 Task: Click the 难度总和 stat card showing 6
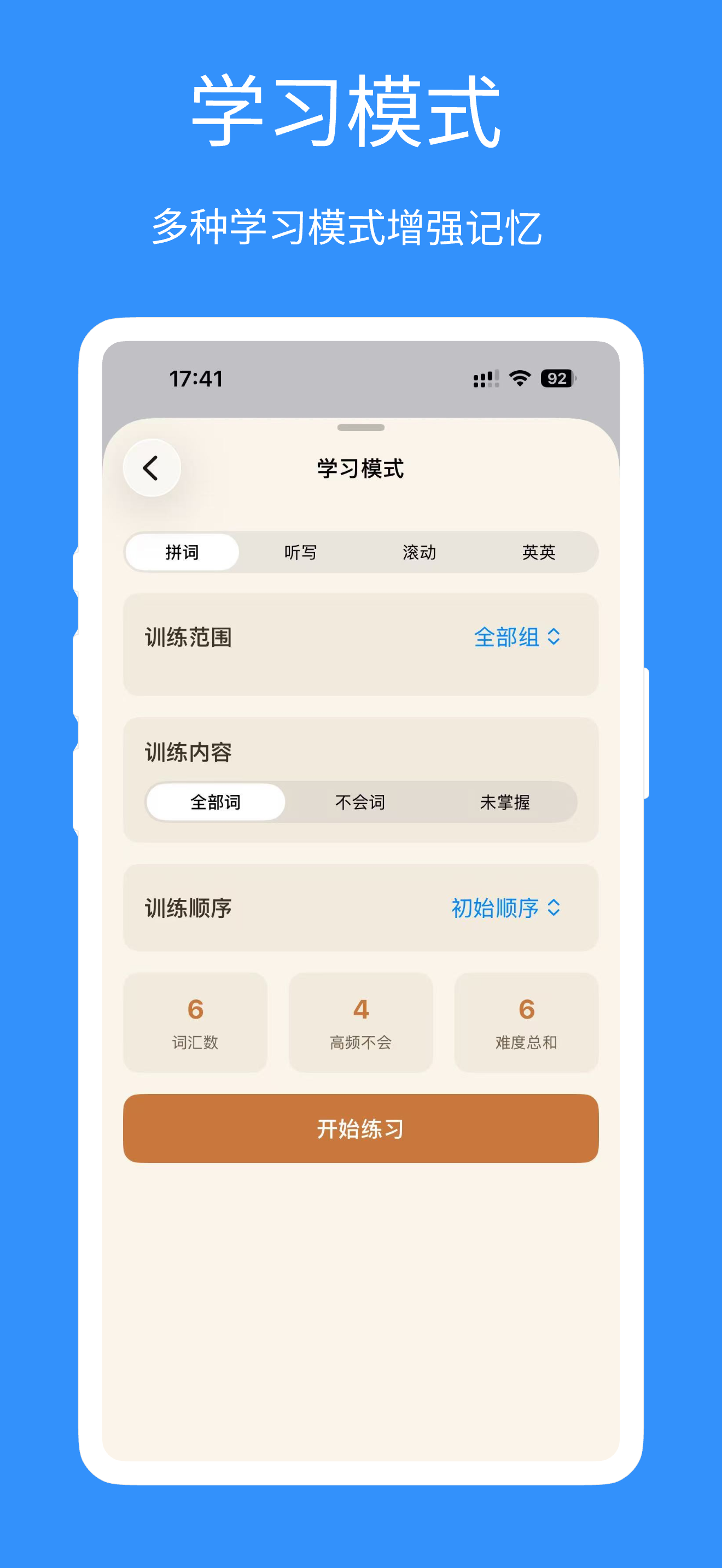[x=526, y=1022]
